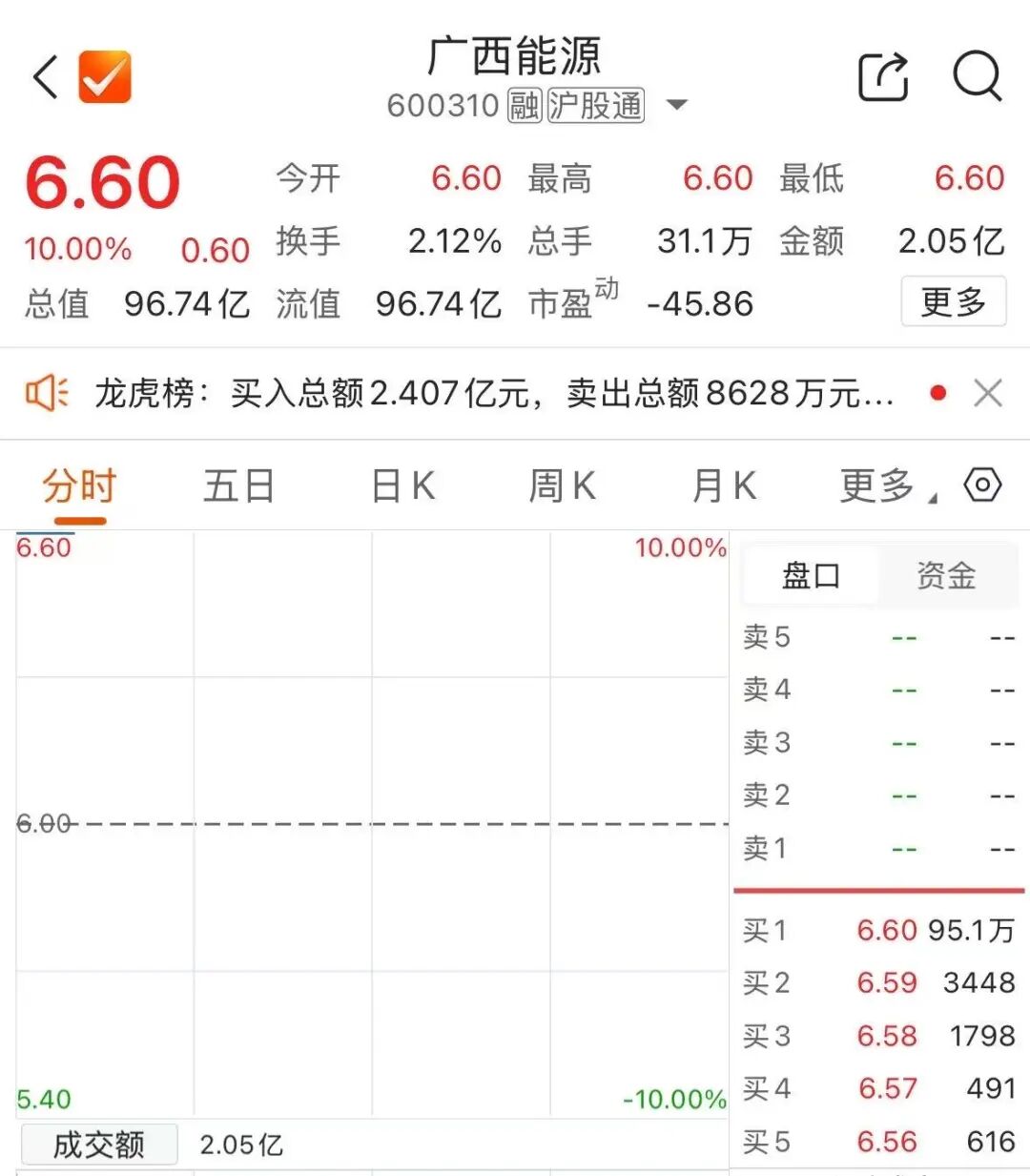The image size is (1030, 1176).
Task: Open the 资金 funds tab
Action: tap(946, 576)
